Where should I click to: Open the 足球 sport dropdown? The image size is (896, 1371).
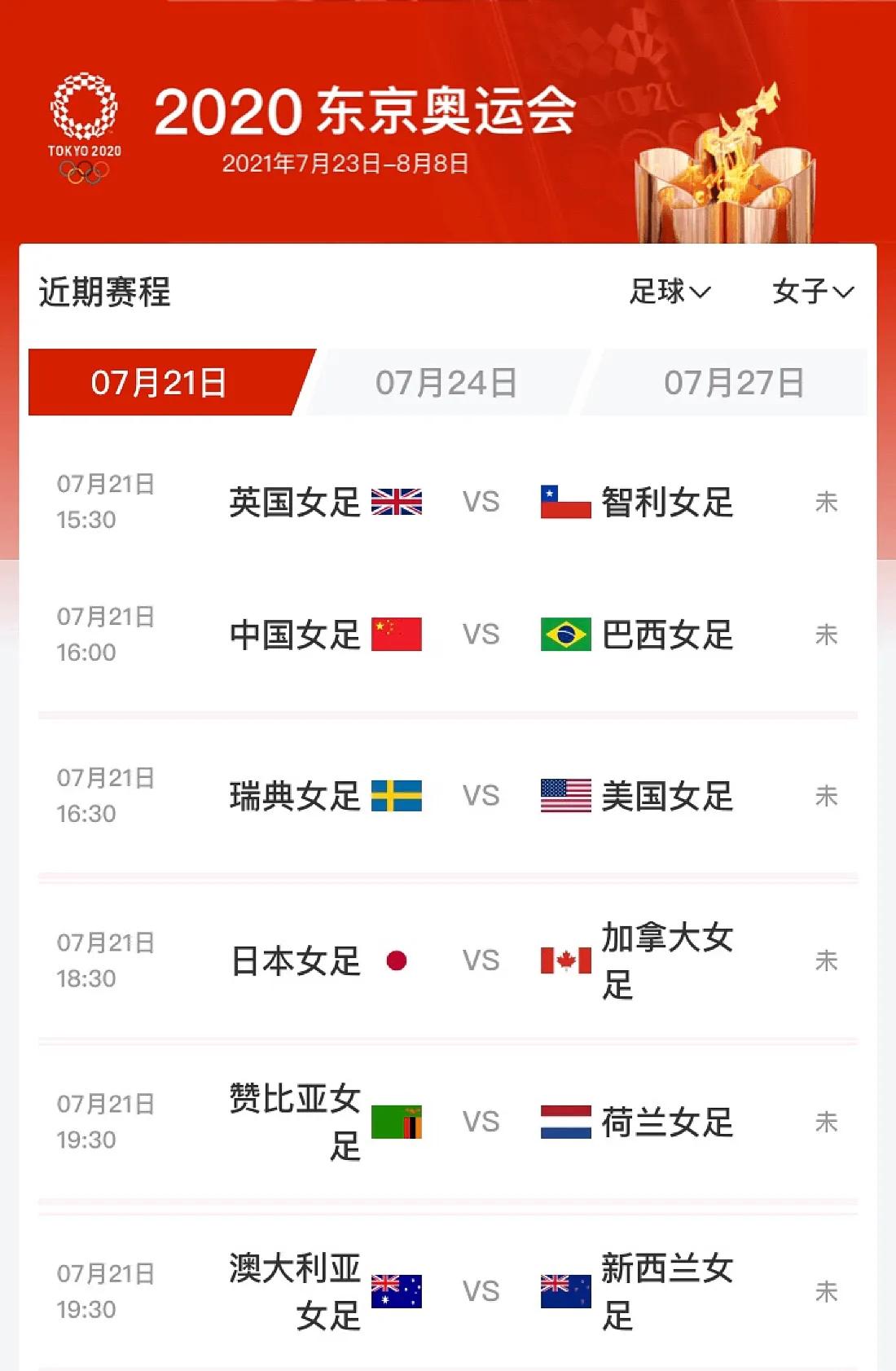click(x=670, y=290)
